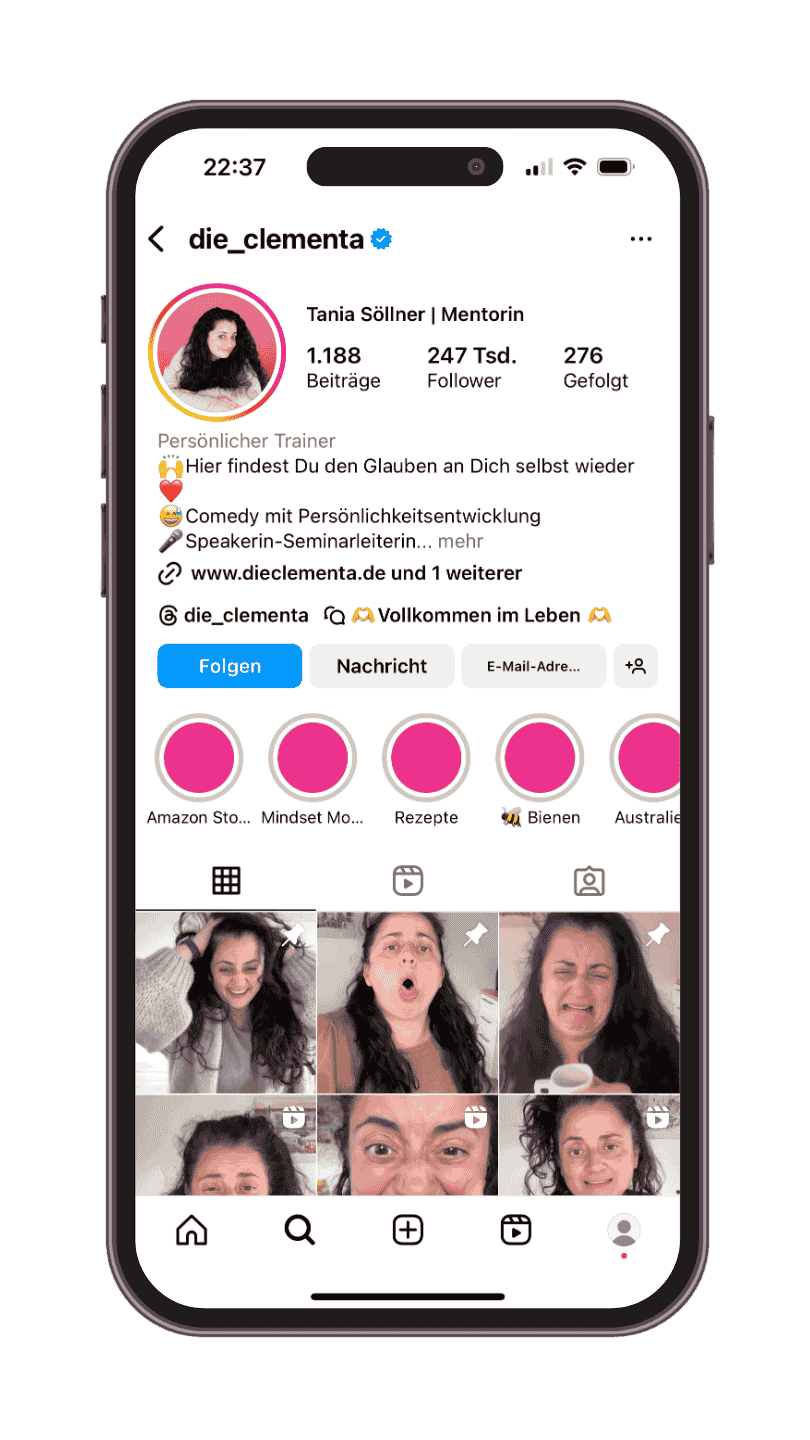The image size is (810, 1440).
Task: Open the die_clementa Threads profile
Action: (234, 615)
